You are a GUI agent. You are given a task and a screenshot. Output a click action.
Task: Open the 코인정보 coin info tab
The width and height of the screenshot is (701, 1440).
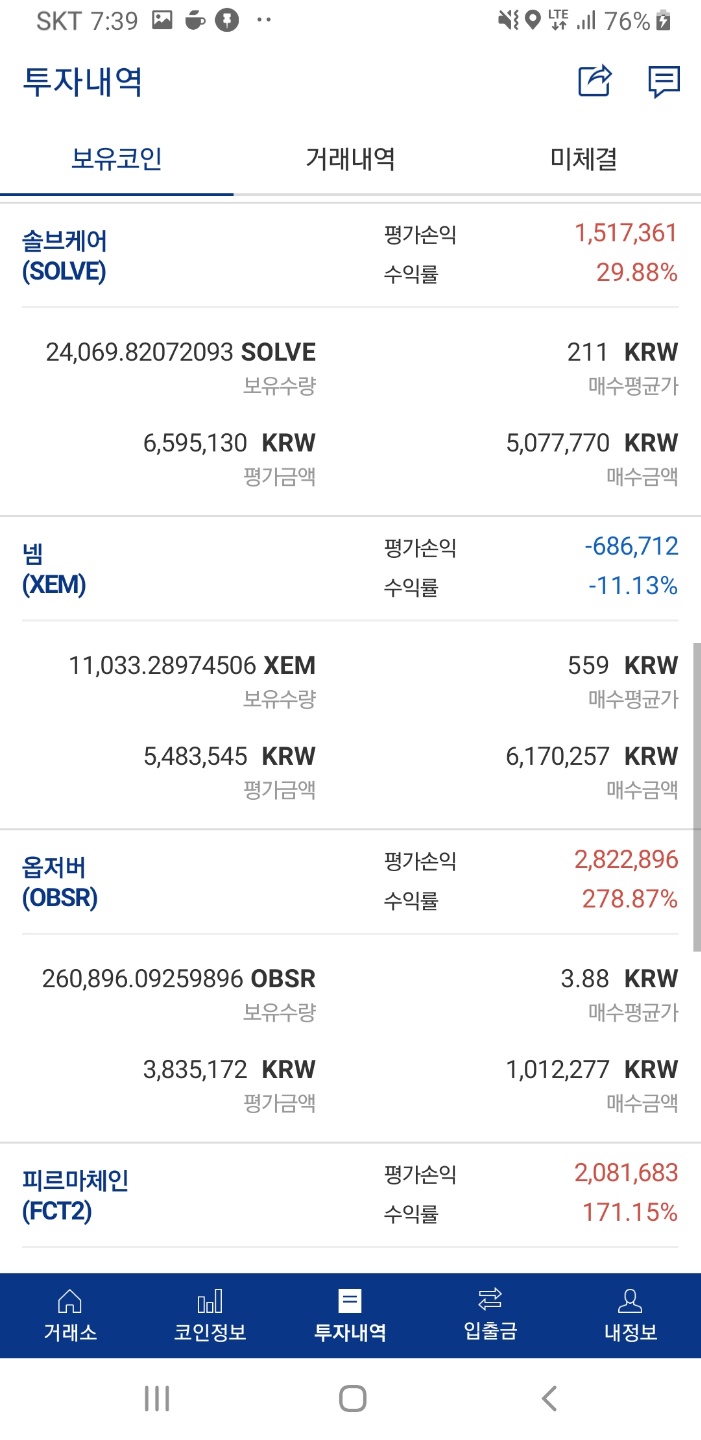click(210, 1315)
